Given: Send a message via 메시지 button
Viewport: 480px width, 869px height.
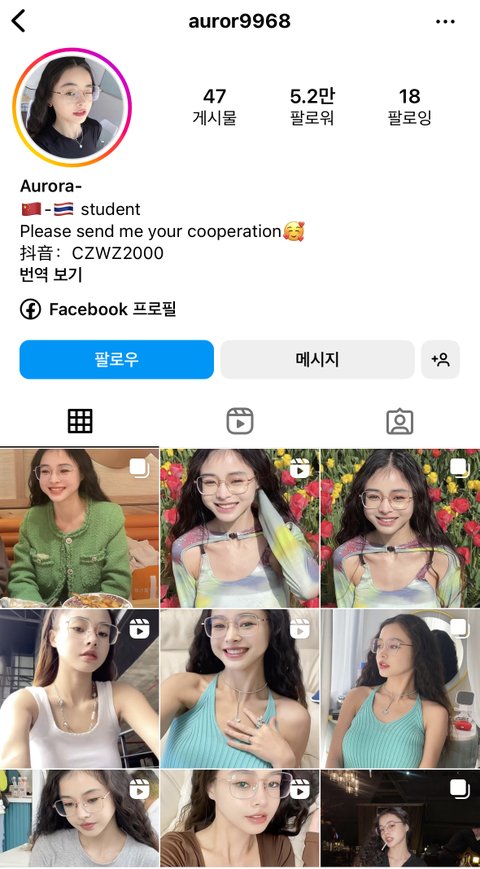Looking at the screenshot, I should tap(317, 360).
